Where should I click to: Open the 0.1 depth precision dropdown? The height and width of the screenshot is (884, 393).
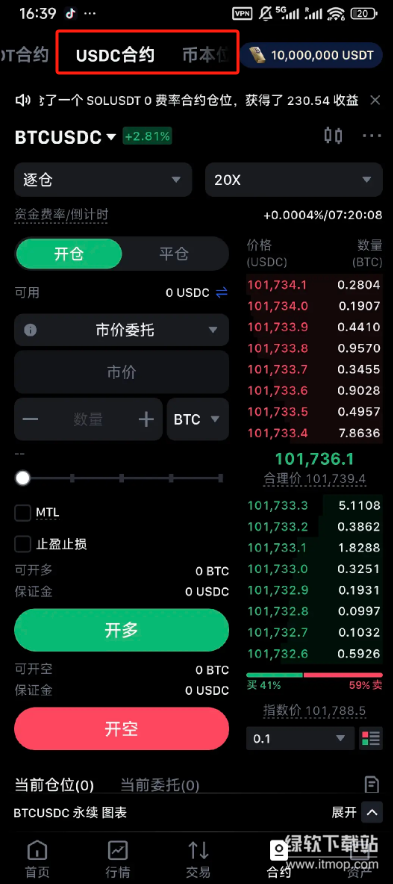(300, 739)
